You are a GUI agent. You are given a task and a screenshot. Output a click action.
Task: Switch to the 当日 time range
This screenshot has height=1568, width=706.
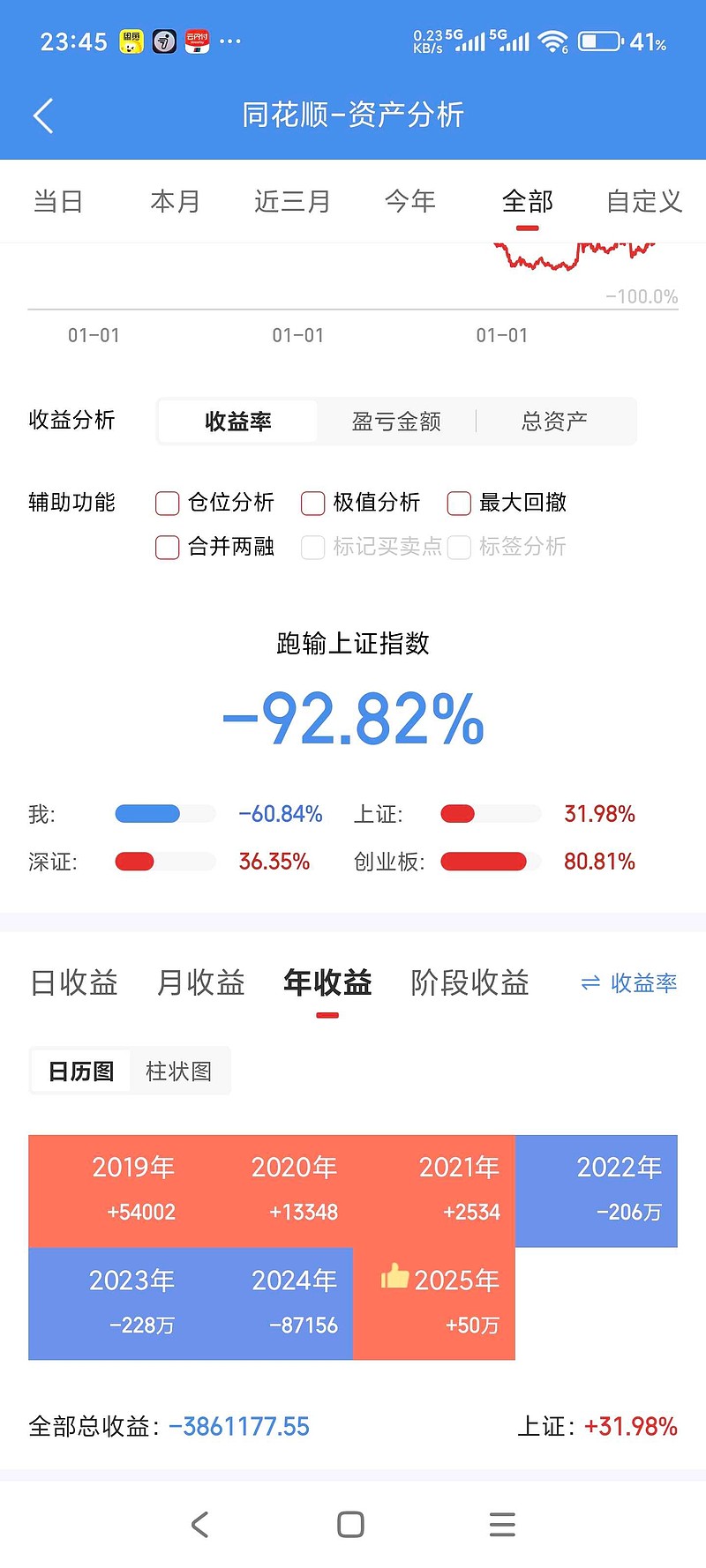click(x=58, y=202)
